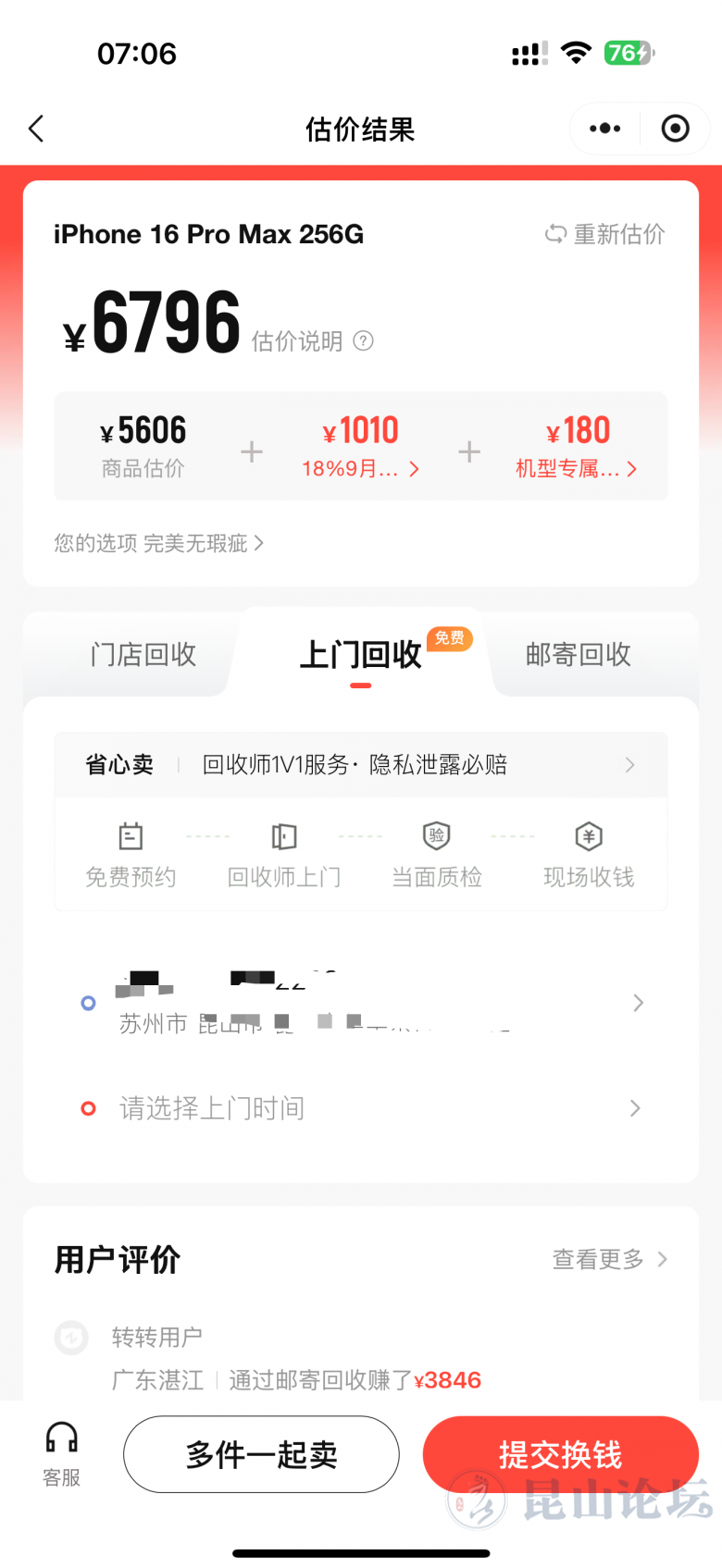This screenshot has height=1568, width=722.
Task: View more user reviews with 查看更多
Action: tap(609, 1259)
